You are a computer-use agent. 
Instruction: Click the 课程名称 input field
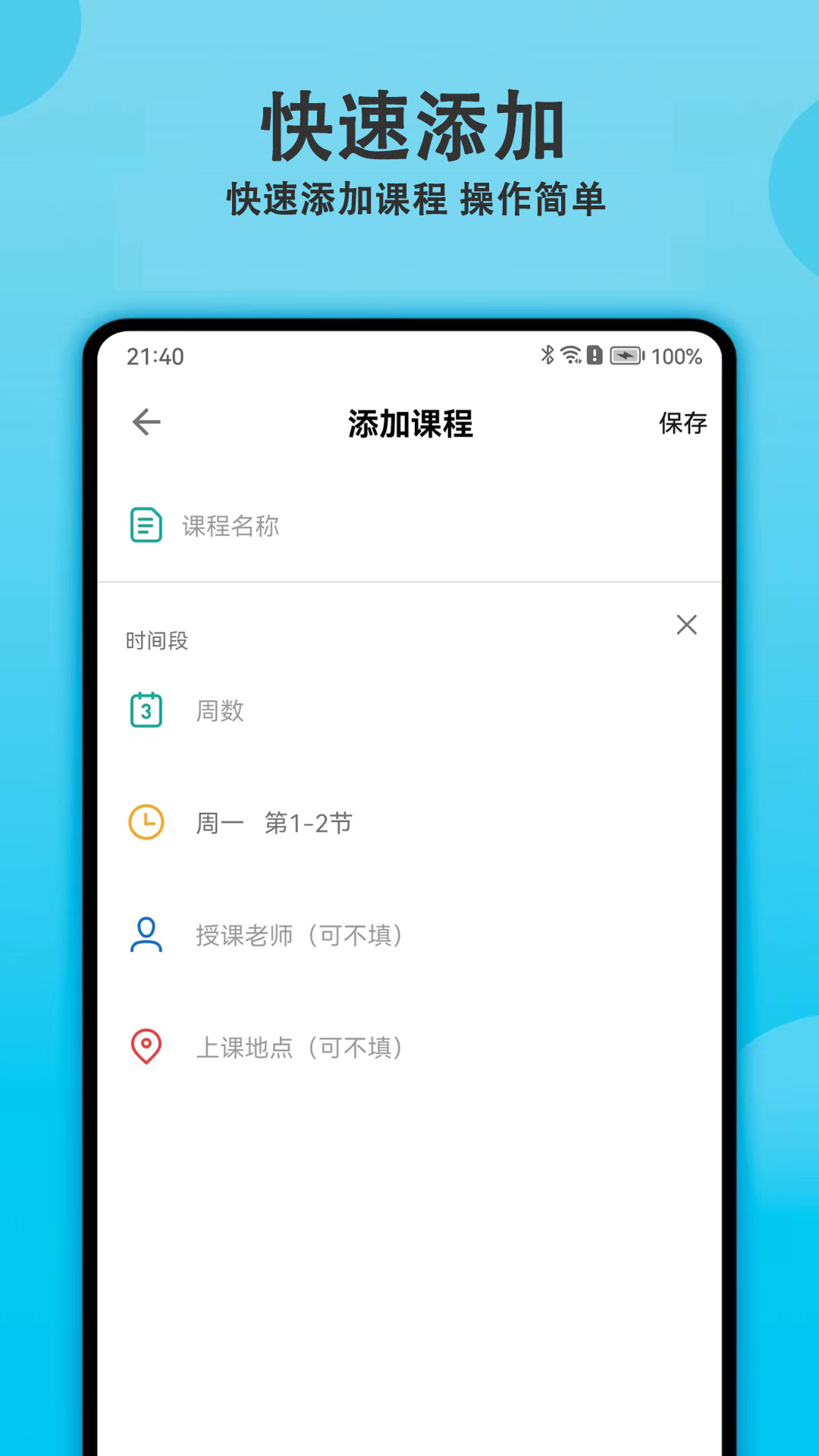point(229,526)
